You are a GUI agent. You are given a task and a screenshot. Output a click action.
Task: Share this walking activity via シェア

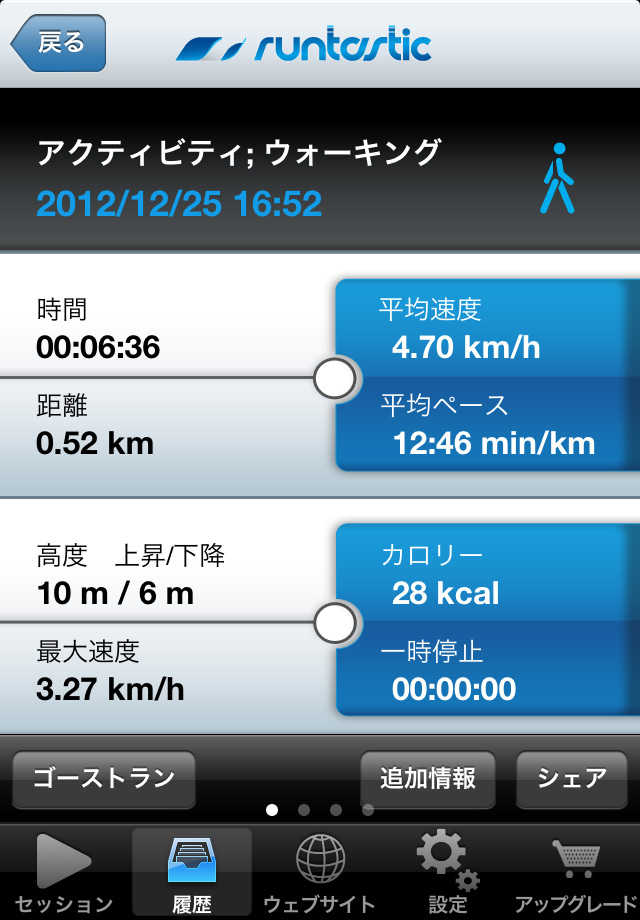(x=572, y=779)
